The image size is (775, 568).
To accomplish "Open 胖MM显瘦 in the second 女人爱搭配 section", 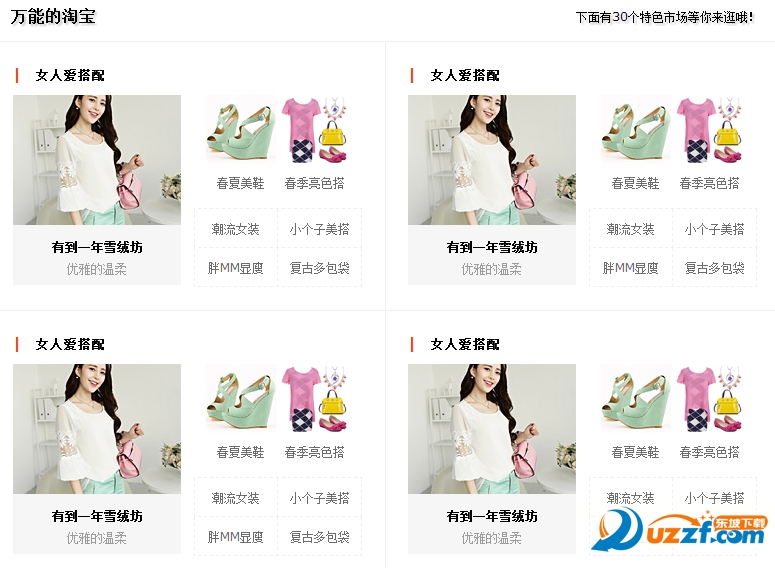I will pyautogui.click(x=630, y=268).
